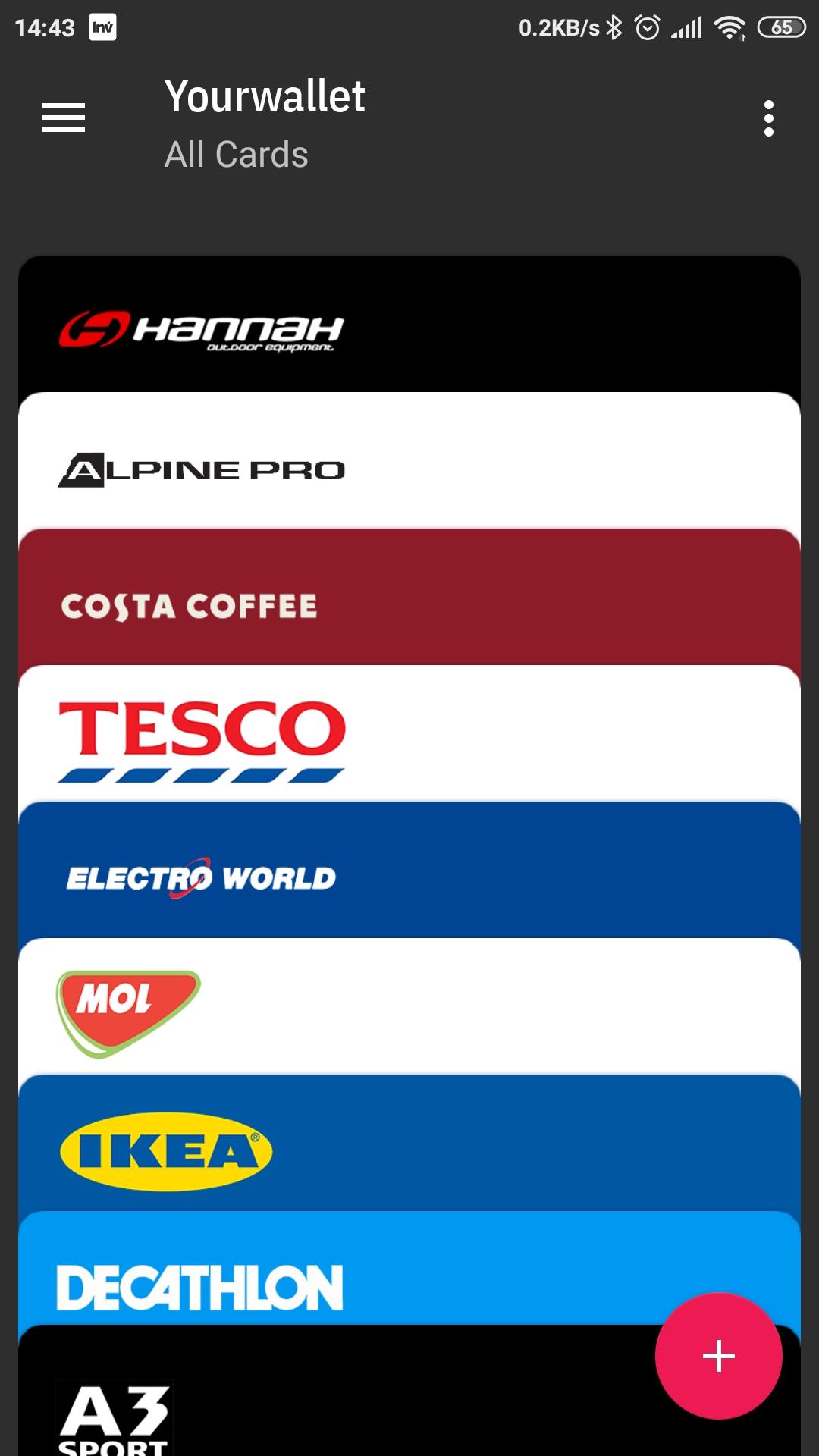Add a new card with plus button
The height and width of the screenshot is (1456, 819).
718,1356
